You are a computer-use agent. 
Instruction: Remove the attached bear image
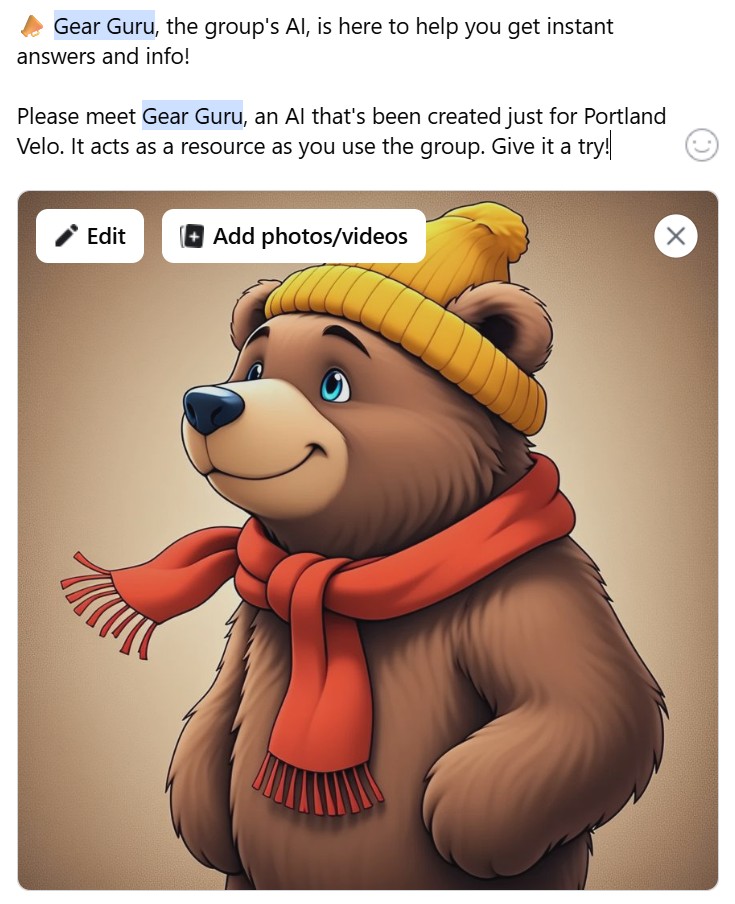click(676, 236)
